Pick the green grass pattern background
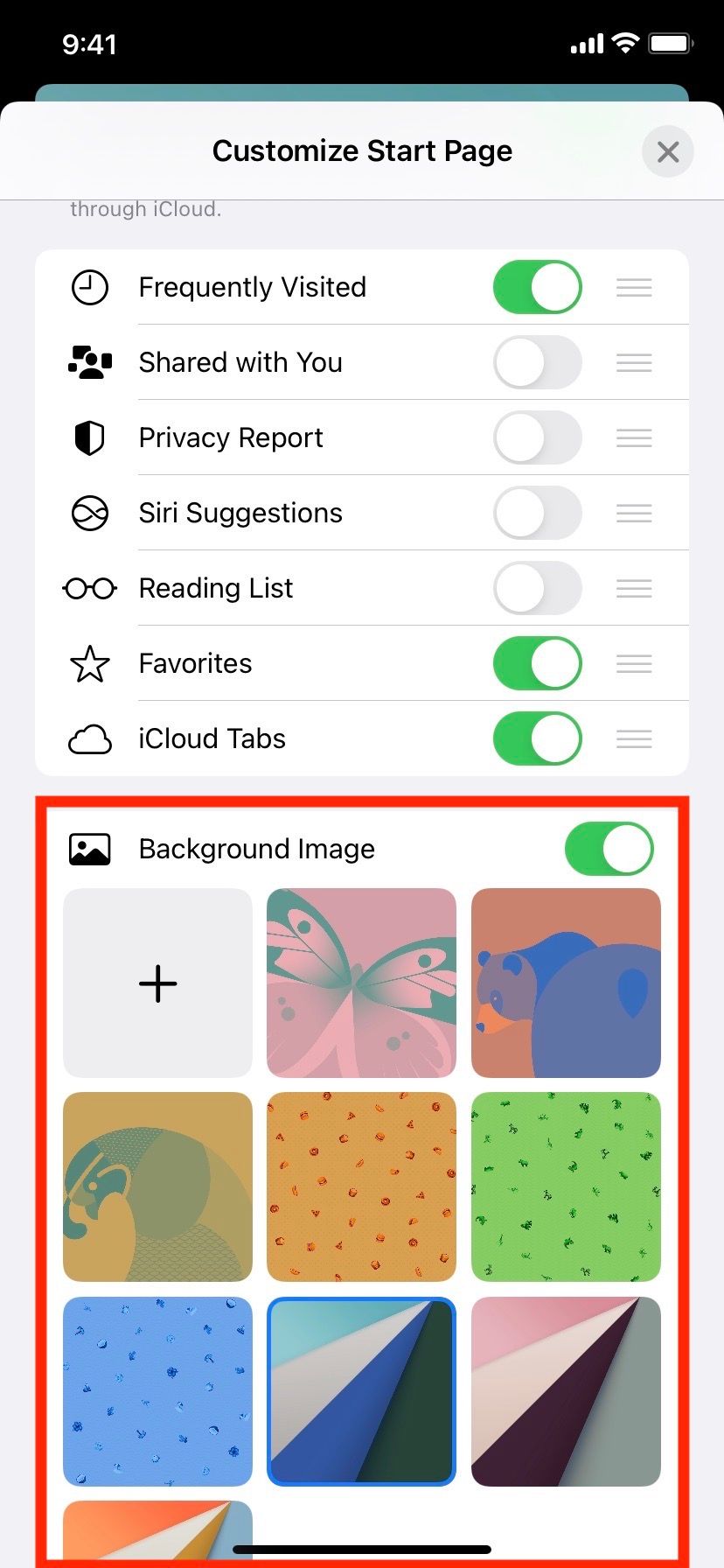Viewport: 724px width, 1568px height. pyautogui.click(x=565, y=1187)
